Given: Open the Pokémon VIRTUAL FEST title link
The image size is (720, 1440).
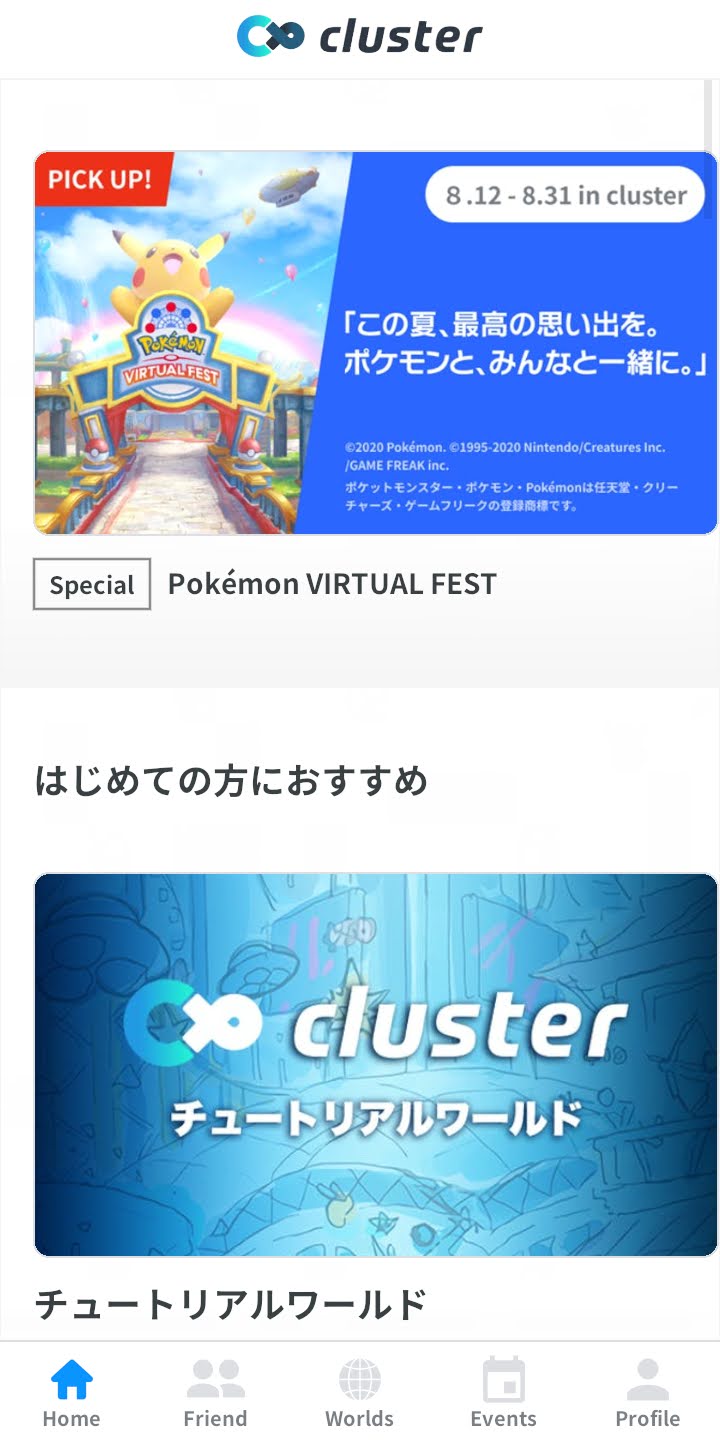Looking at the screenshot, I should 333,583.
